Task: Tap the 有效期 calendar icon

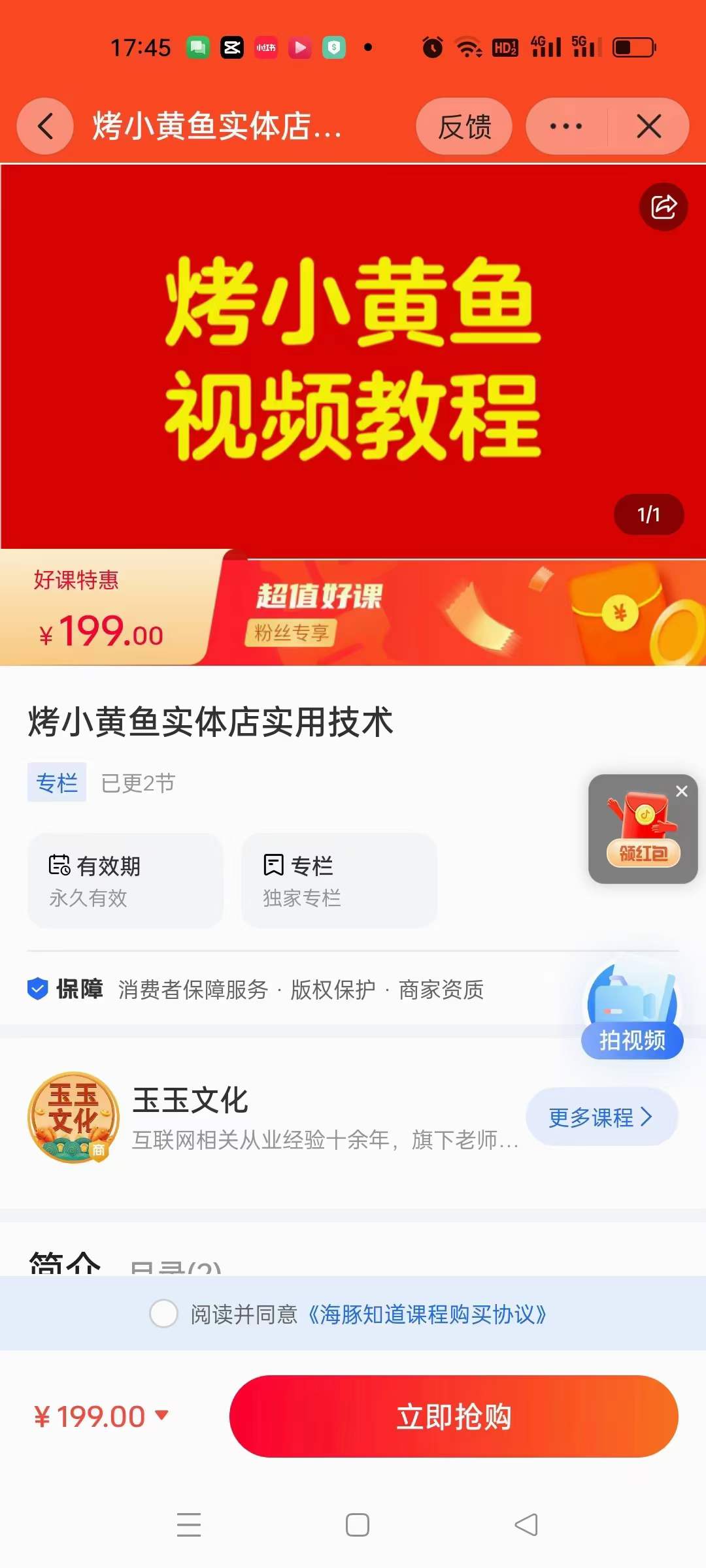Action: [x=61, y=864]
